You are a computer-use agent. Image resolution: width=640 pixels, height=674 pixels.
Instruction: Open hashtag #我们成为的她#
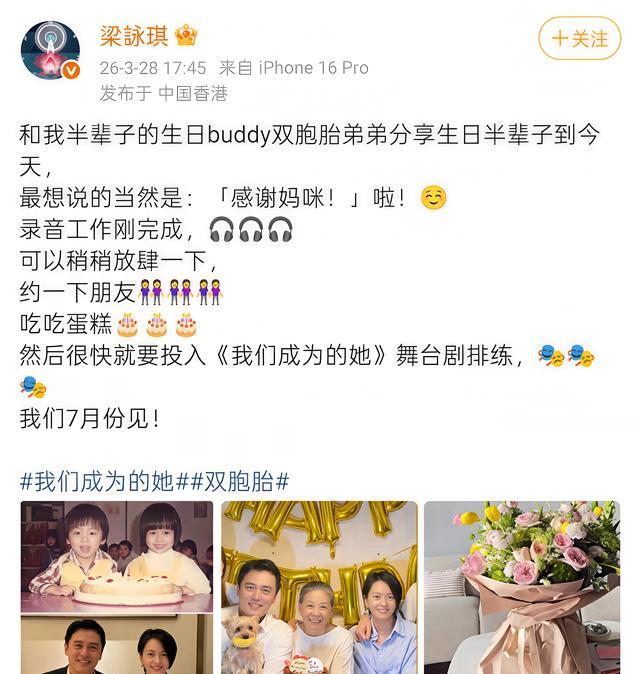(101, 480)
